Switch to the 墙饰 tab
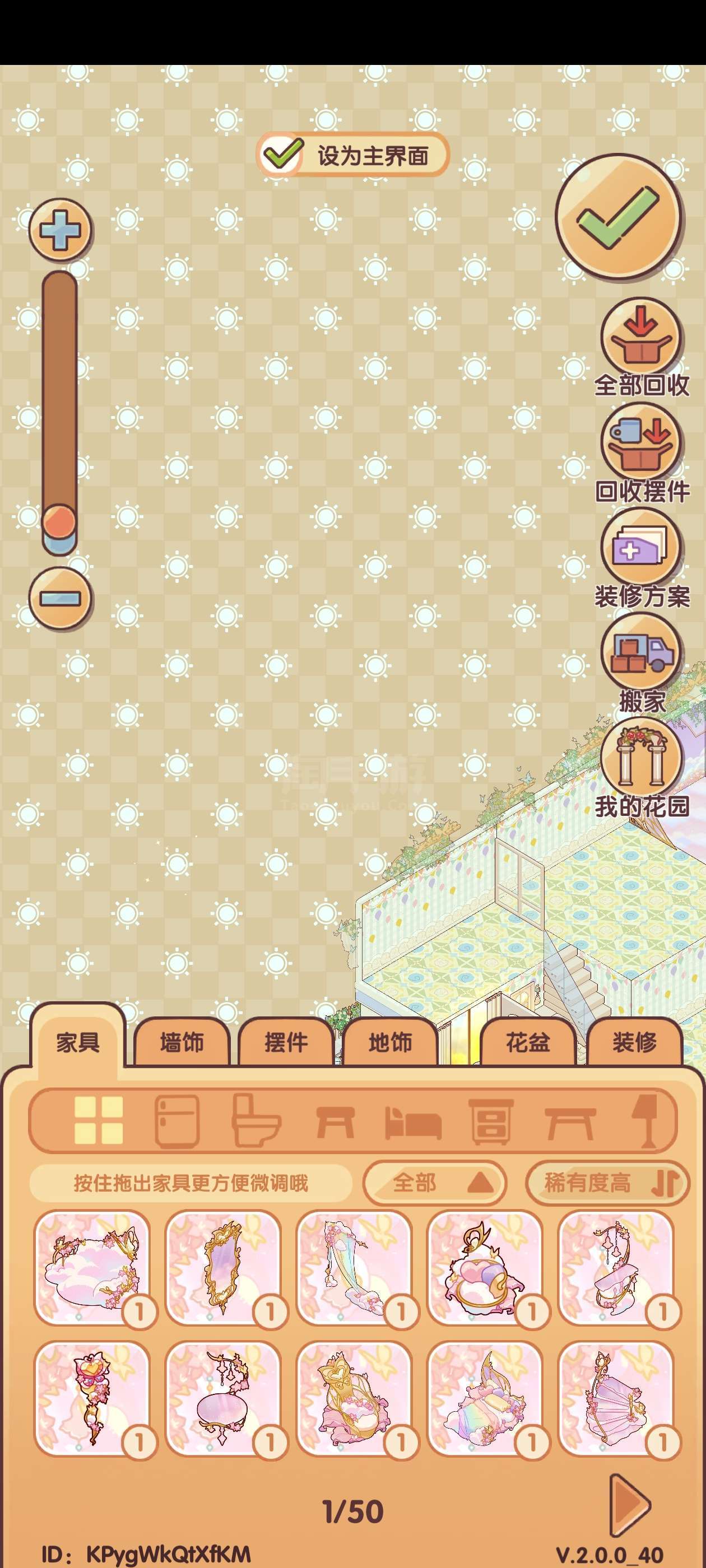 [182, 1043]
